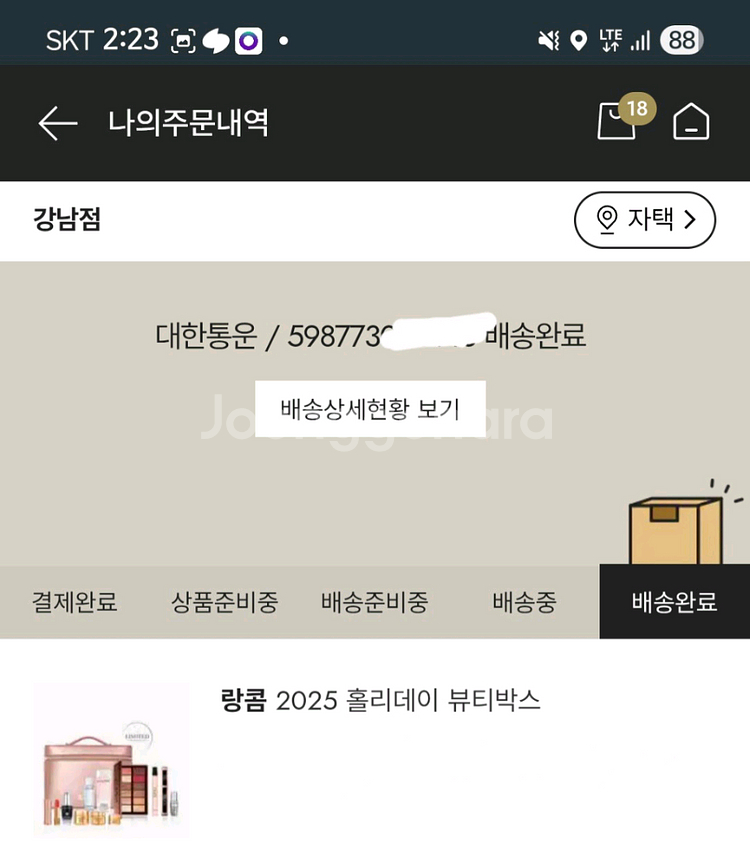Screen dimensions: 750x845
Task: Open the 랑콤 2025 홀리데이 뷰티박스 product
Action: pos(380,700)
